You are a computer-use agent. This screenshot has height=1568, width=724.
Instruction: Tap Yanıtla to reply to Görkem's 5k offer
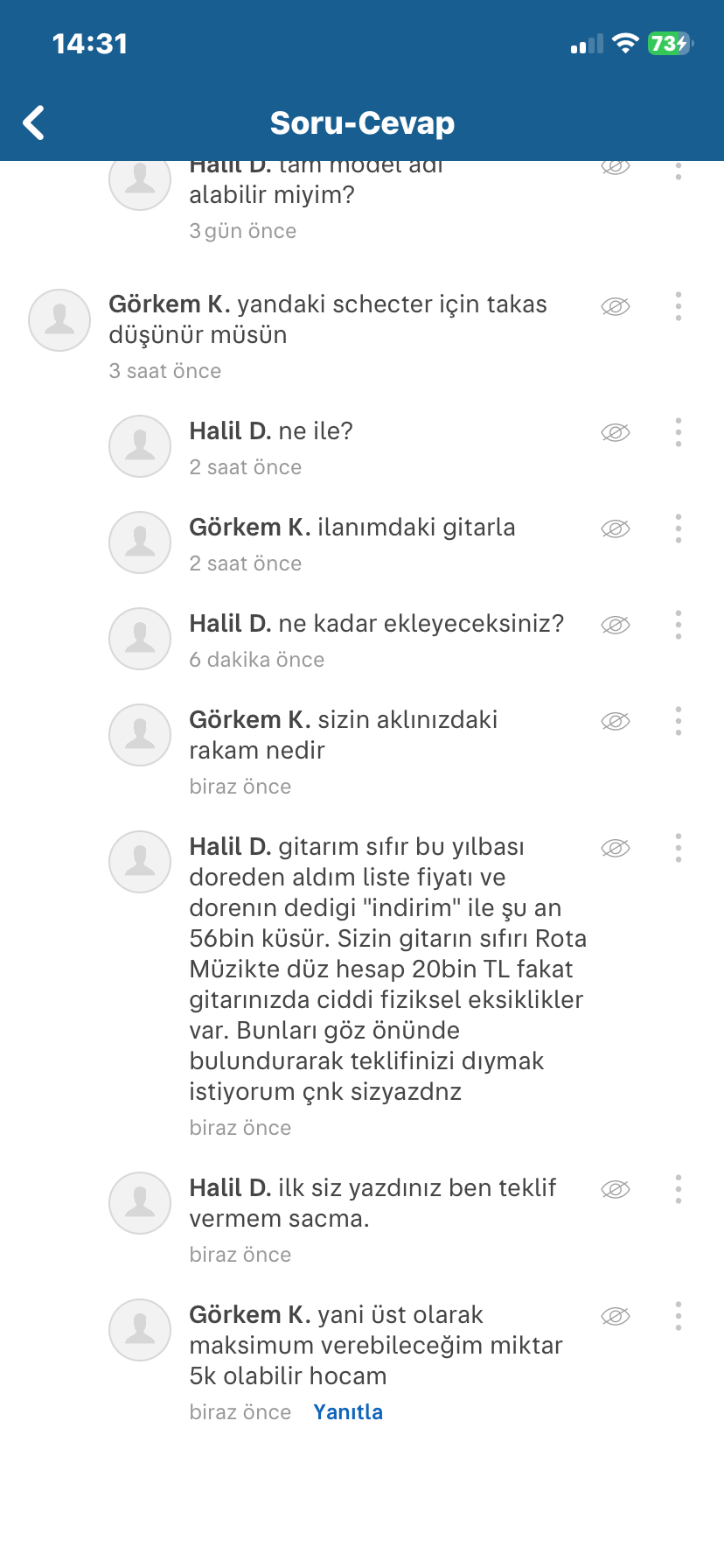tap(348, 1412)
